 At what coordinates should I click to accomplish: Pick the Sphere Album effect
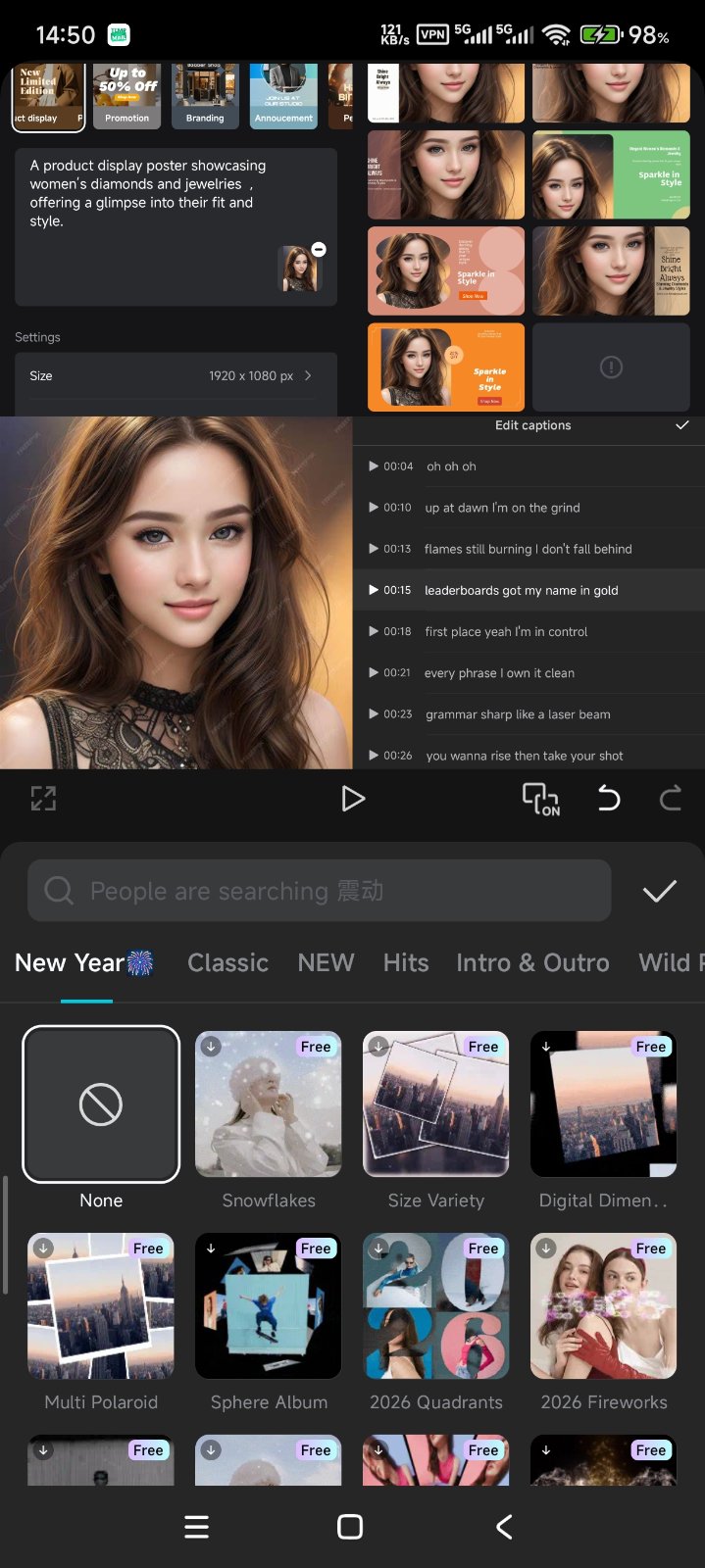click(x=269, y=1306)
